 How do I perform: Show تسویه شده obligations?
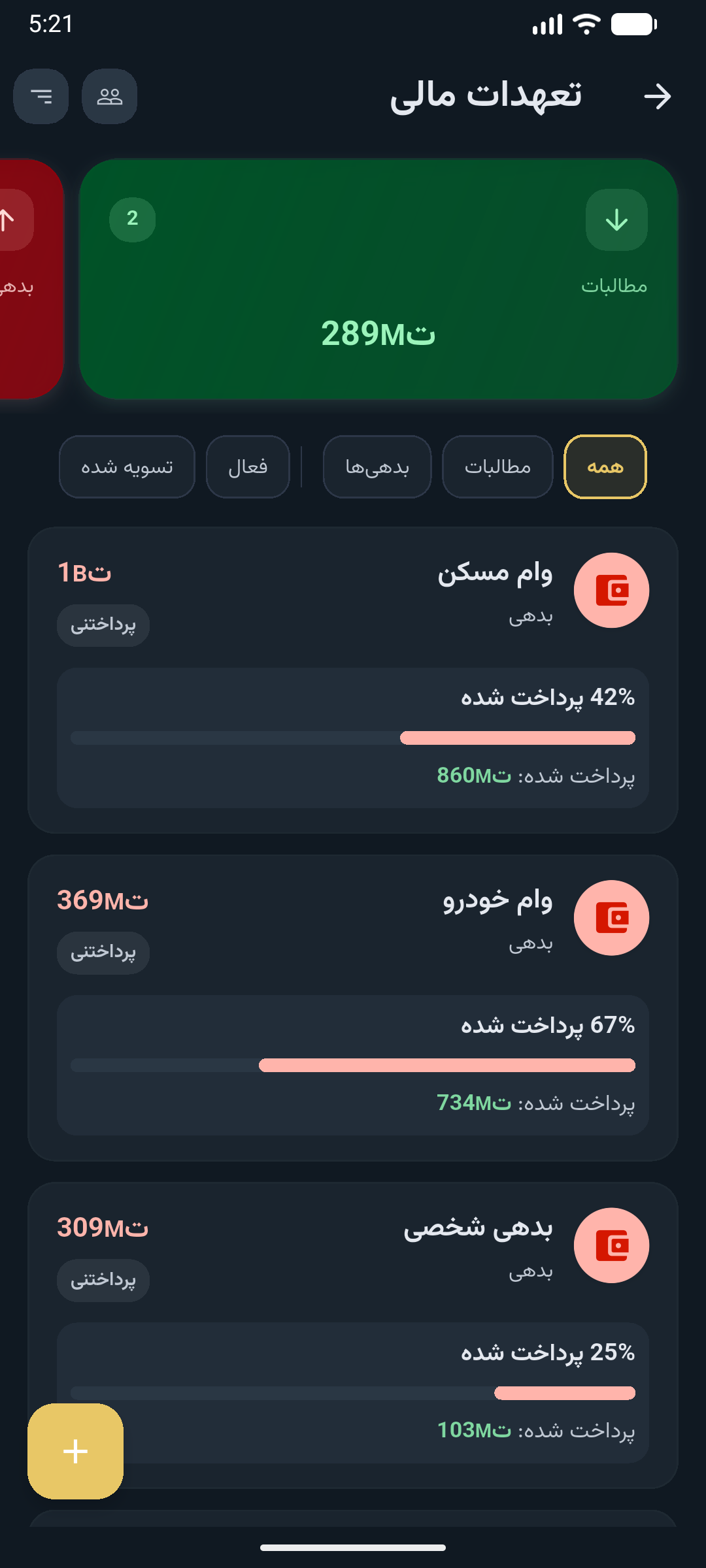[127, 467]
